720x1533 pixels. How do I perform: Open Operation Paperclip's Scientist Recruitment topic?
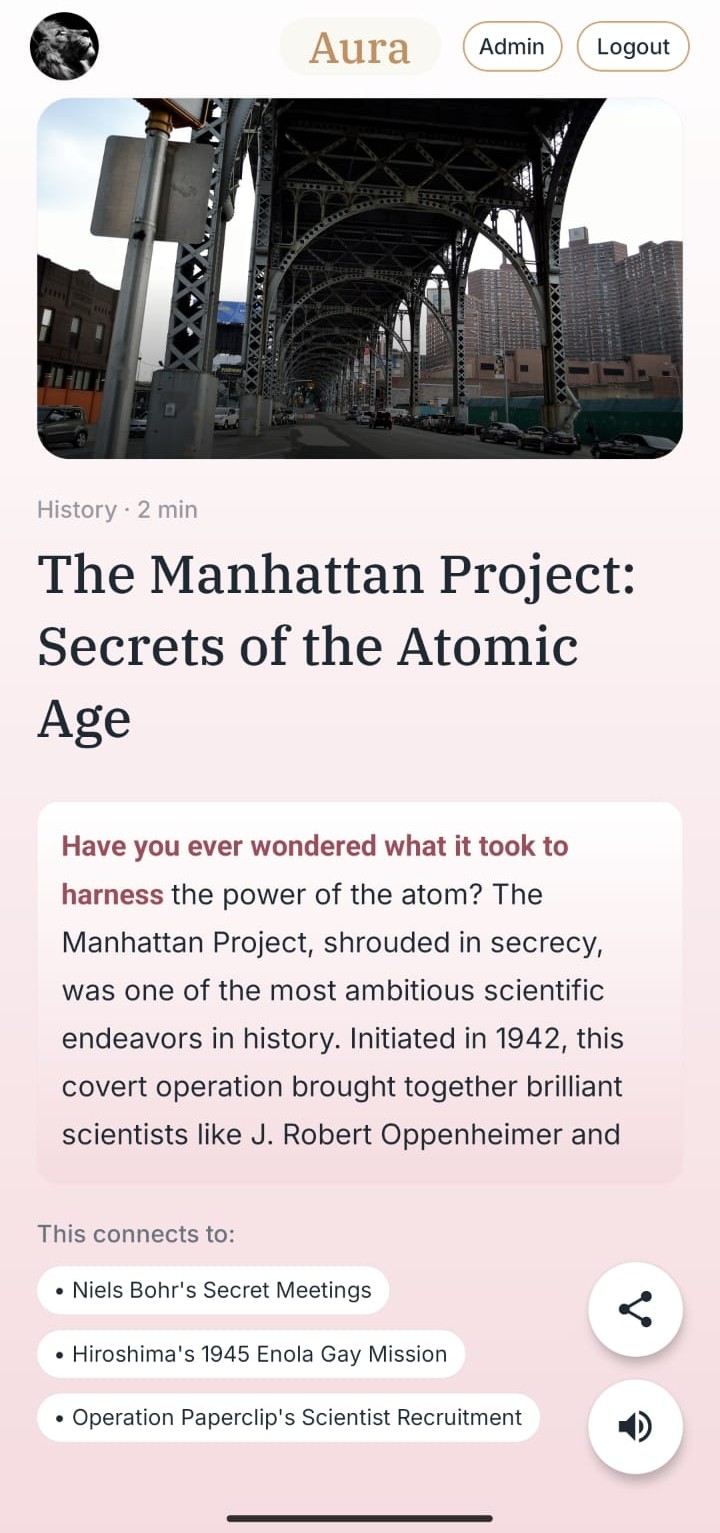pyautogui.click(x=288, y=1417)
